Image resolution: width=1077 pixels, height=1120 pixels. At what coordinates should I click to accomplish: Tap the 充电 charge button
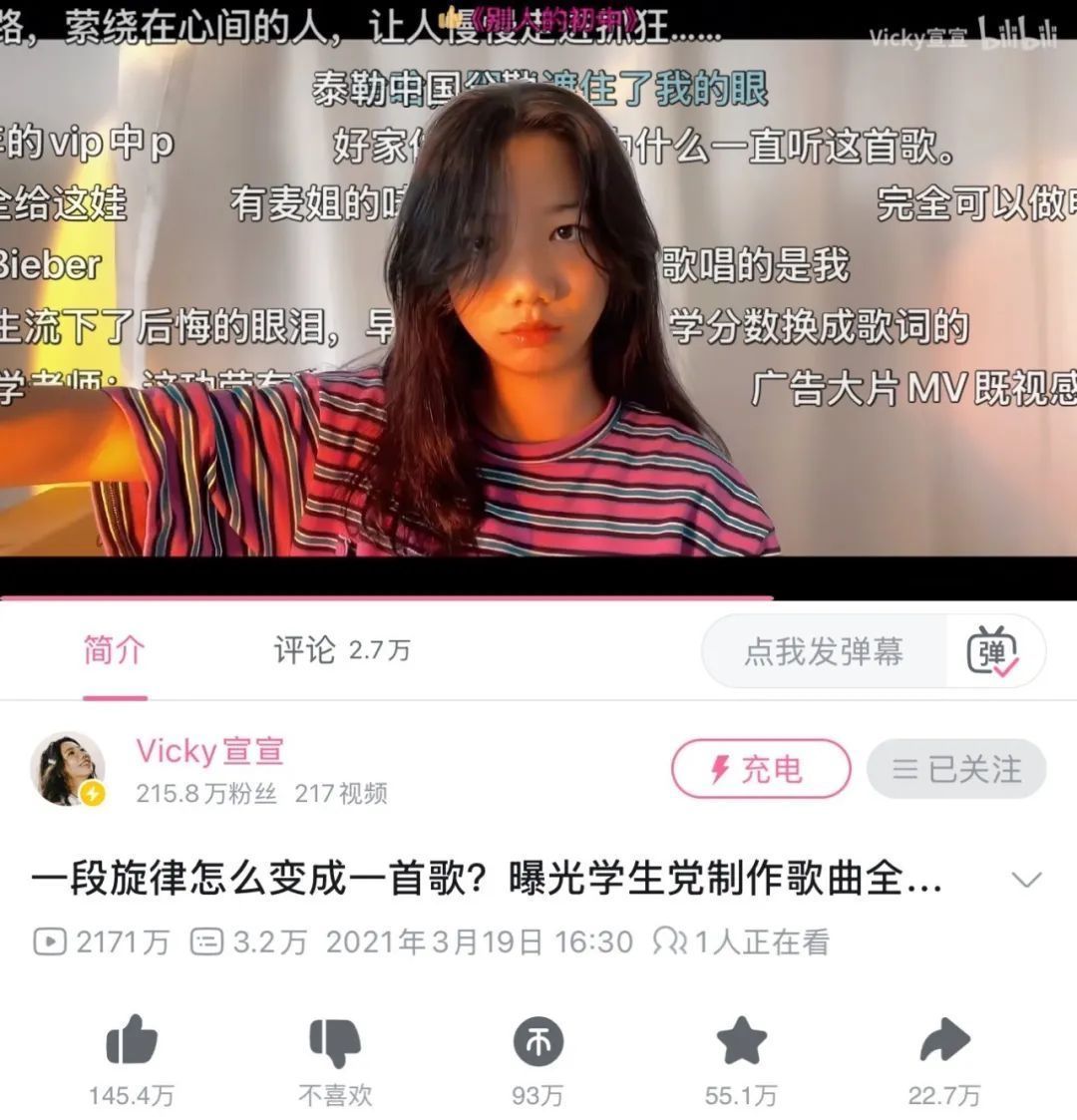coord(760,769)
